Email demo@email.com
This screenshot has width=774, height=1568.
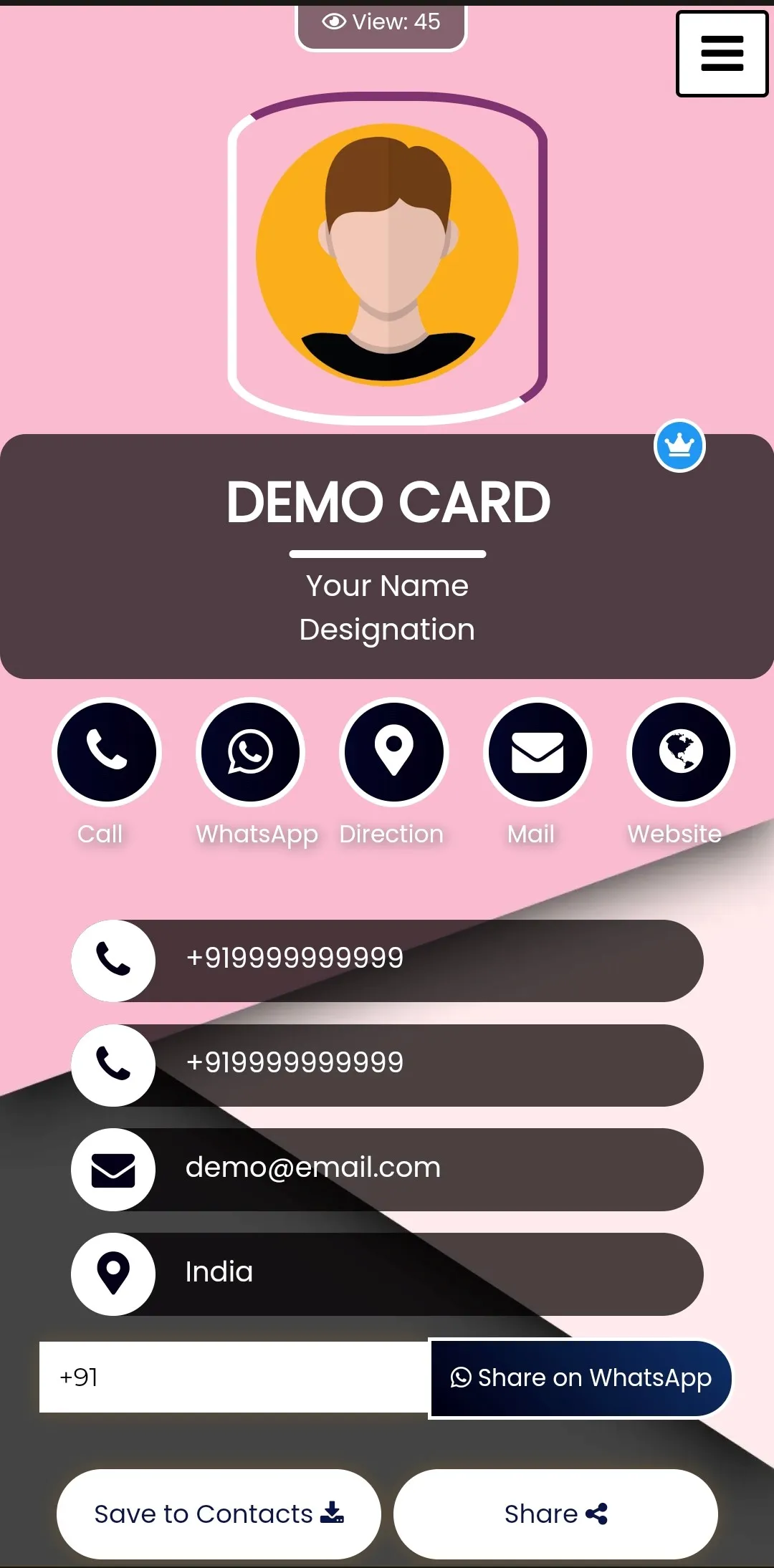point(387,1169)
